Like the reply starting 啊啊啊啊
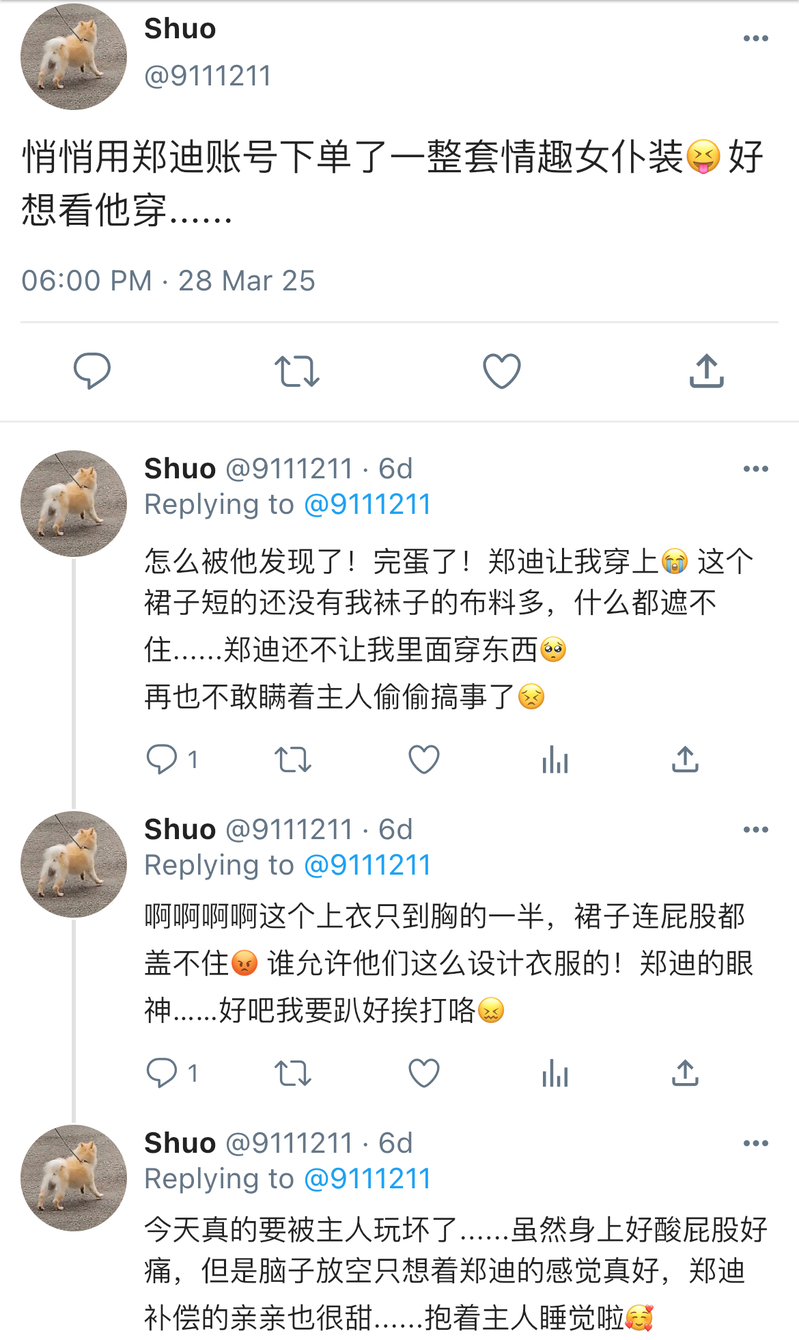Screen dimensions: 799x1340 point(424,1073)
